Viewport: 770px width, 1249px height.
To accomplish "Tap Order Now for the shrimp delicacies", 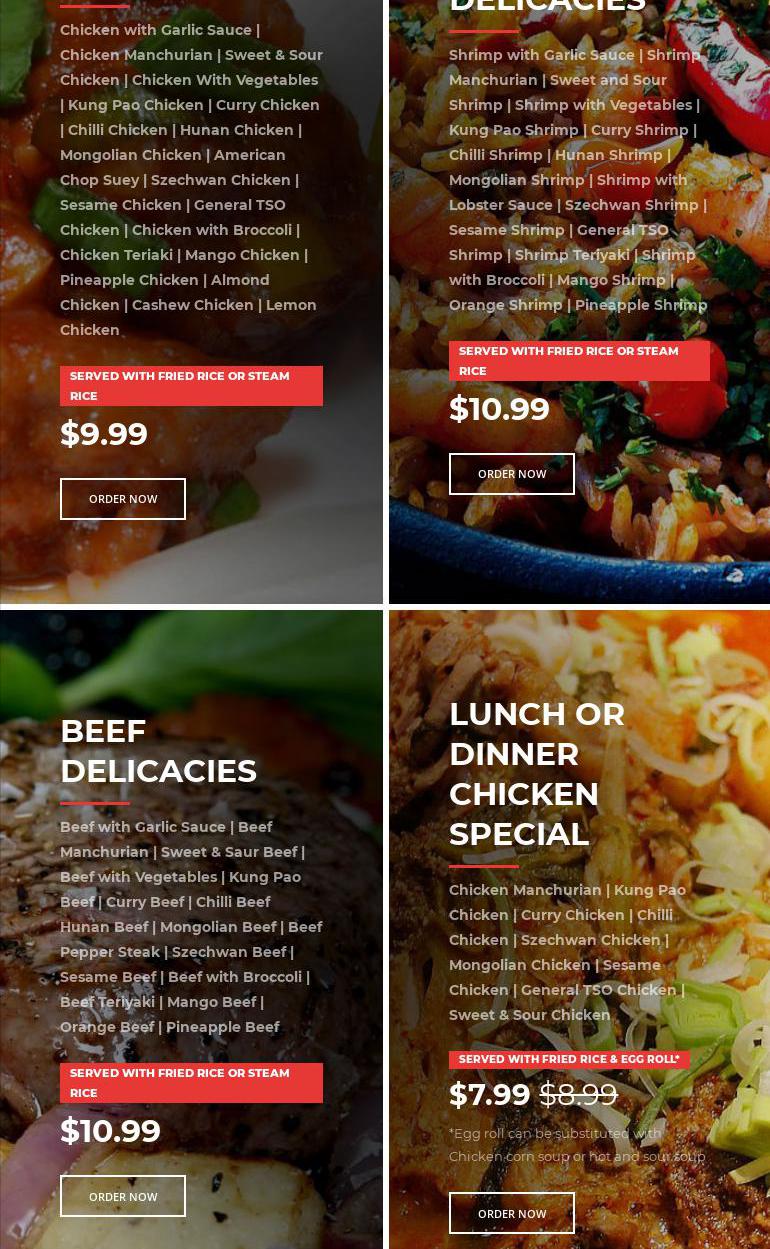I will pyautogui.click(x=512, y=474).
